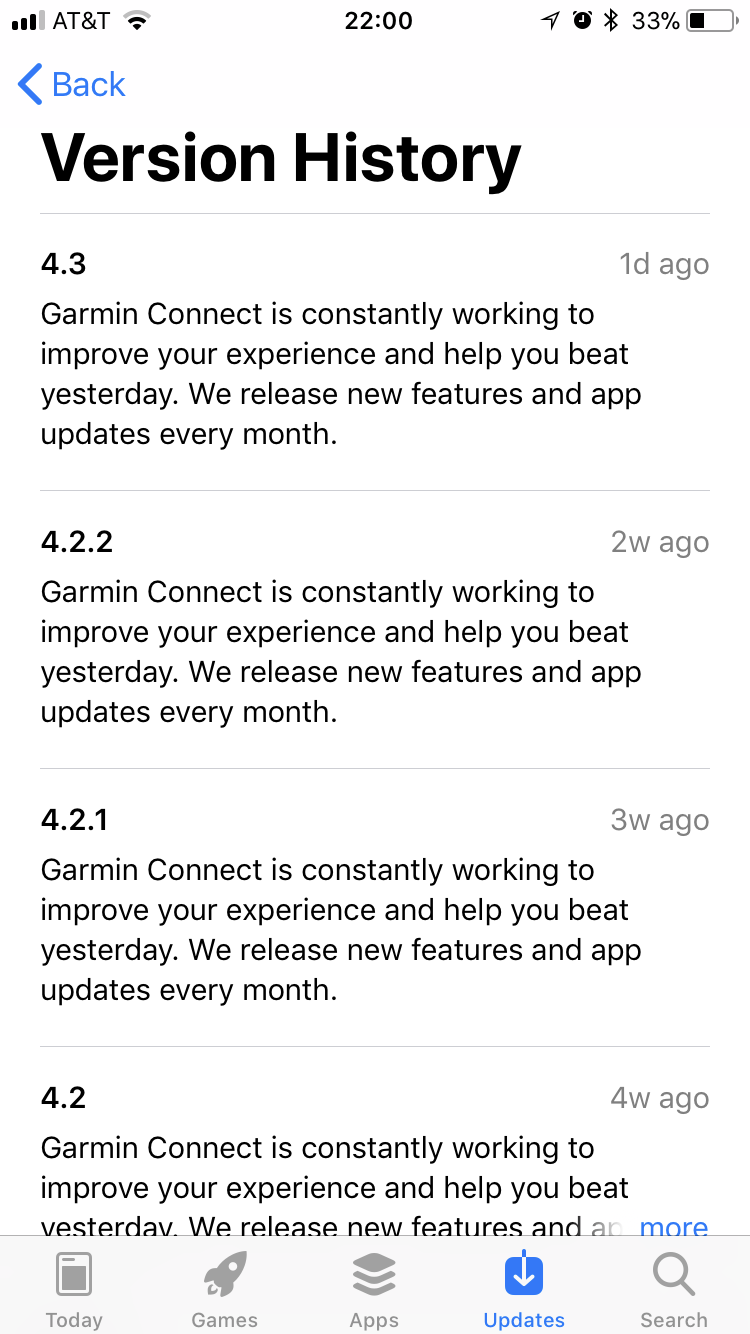Screen dimensions: 750x1334
Task: Select the Updates tab
Action: click(x=524, y=1289)
